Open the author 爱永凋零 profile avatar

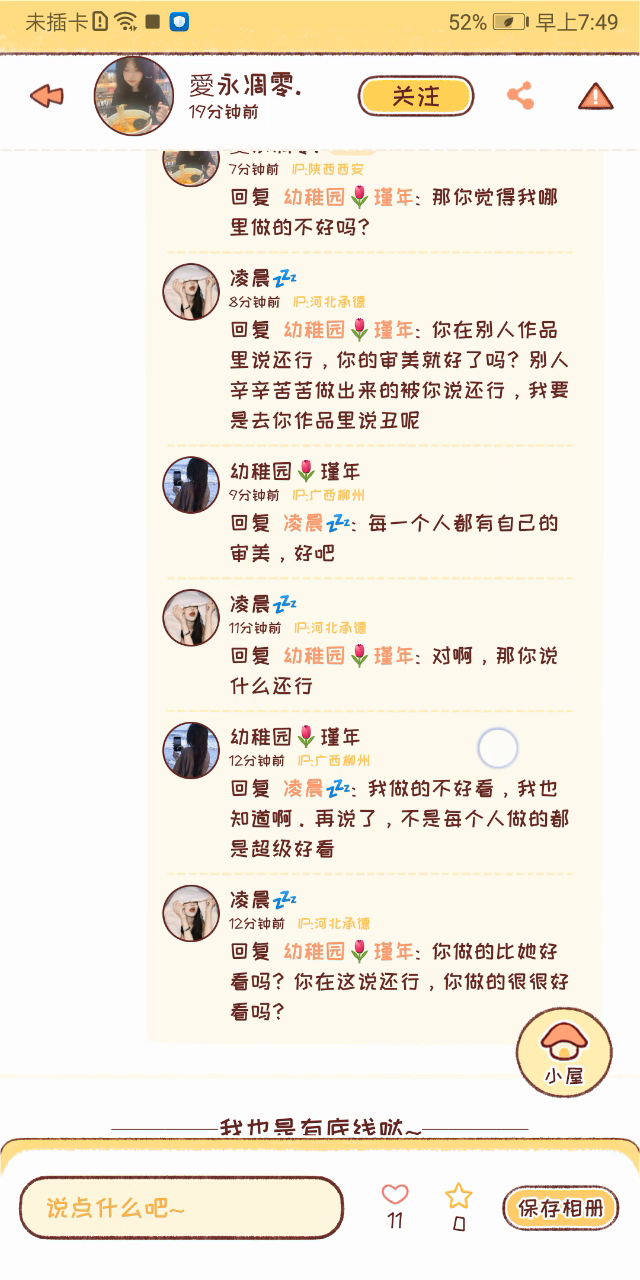(134, 96)
